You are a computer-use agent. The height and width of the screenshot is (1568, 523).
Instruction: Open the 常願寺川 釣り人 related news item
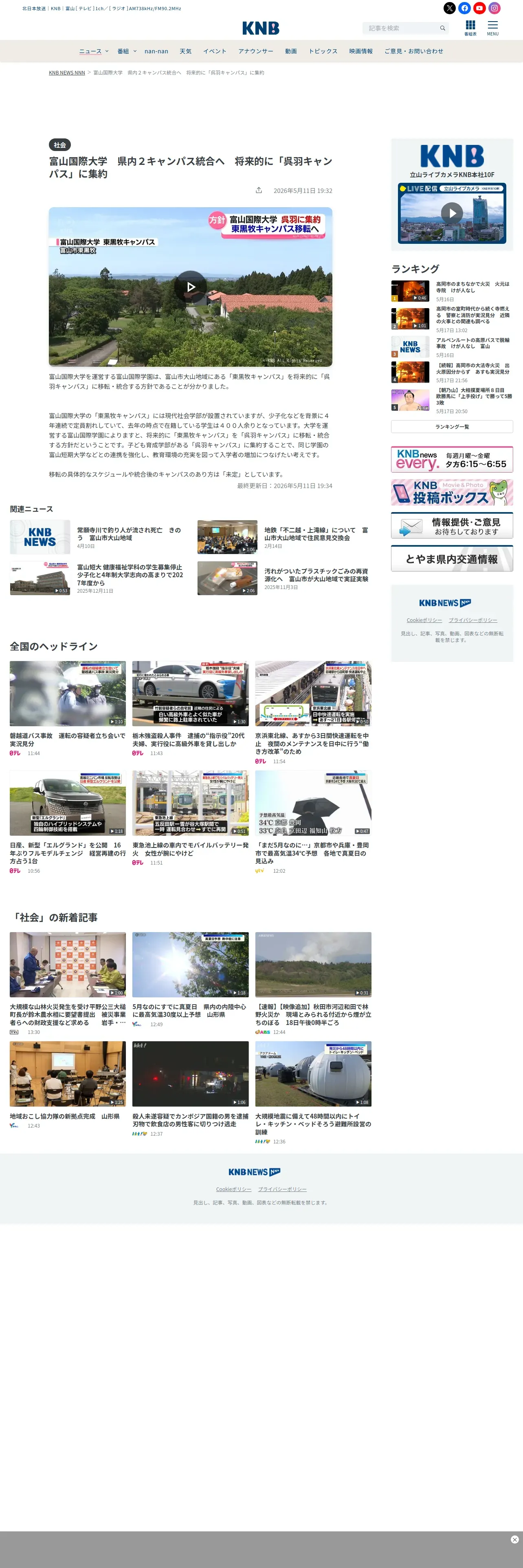[x=97, y=537]
